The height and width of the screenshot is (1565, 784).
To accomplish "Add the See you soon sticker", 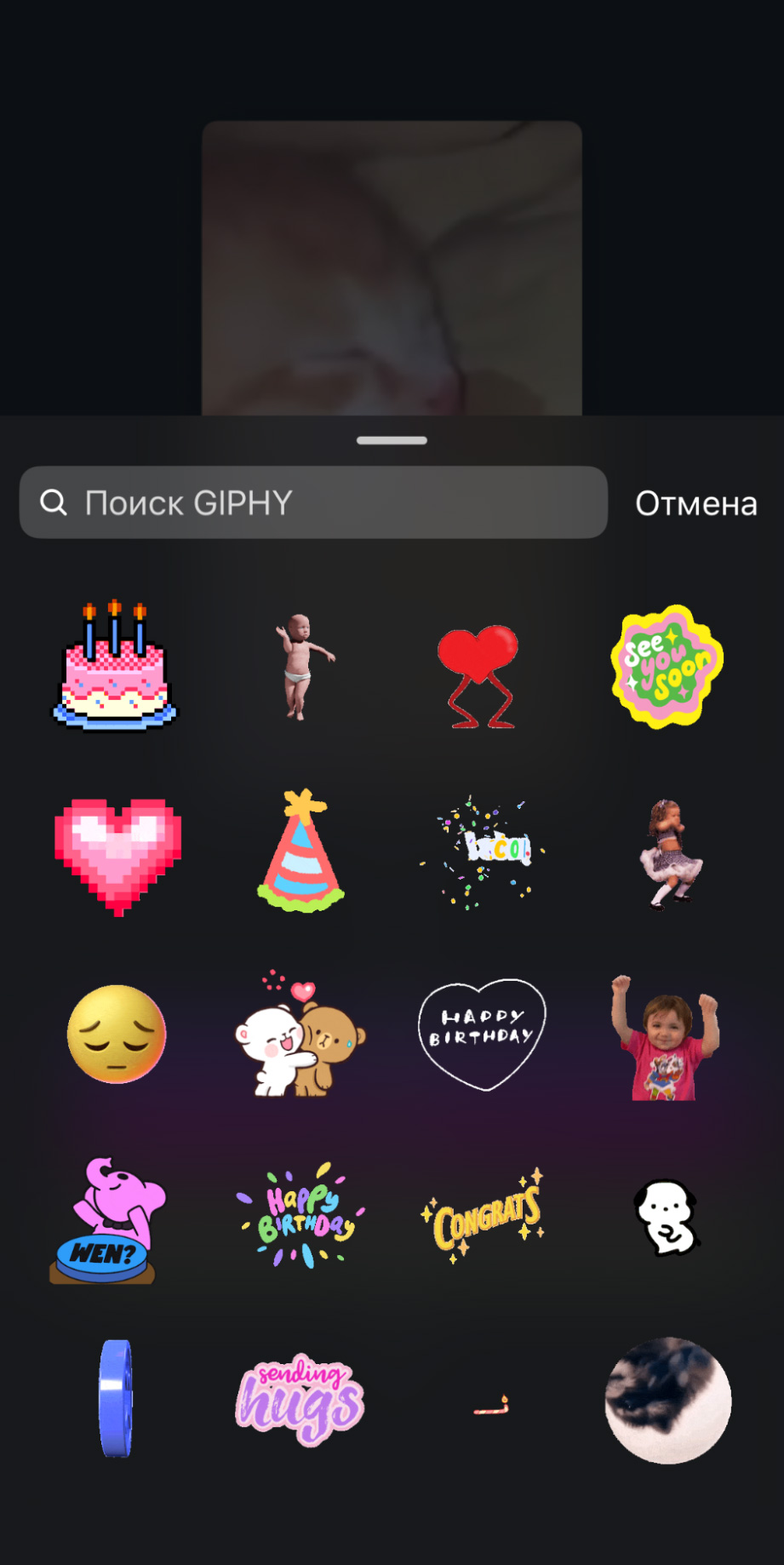I will [667, 666].
